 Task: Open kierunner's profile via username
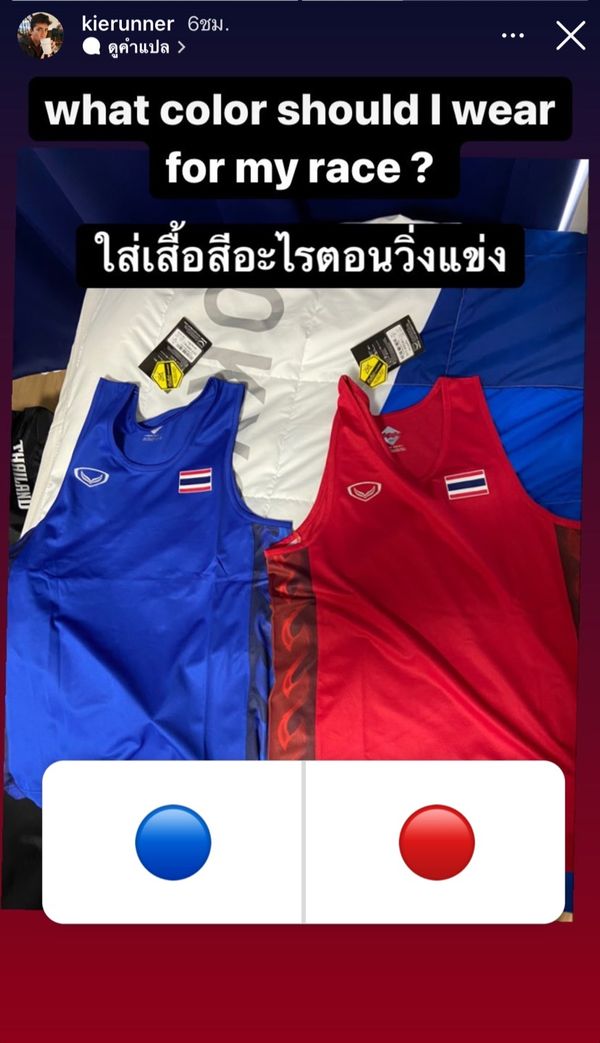coord(127,23)
